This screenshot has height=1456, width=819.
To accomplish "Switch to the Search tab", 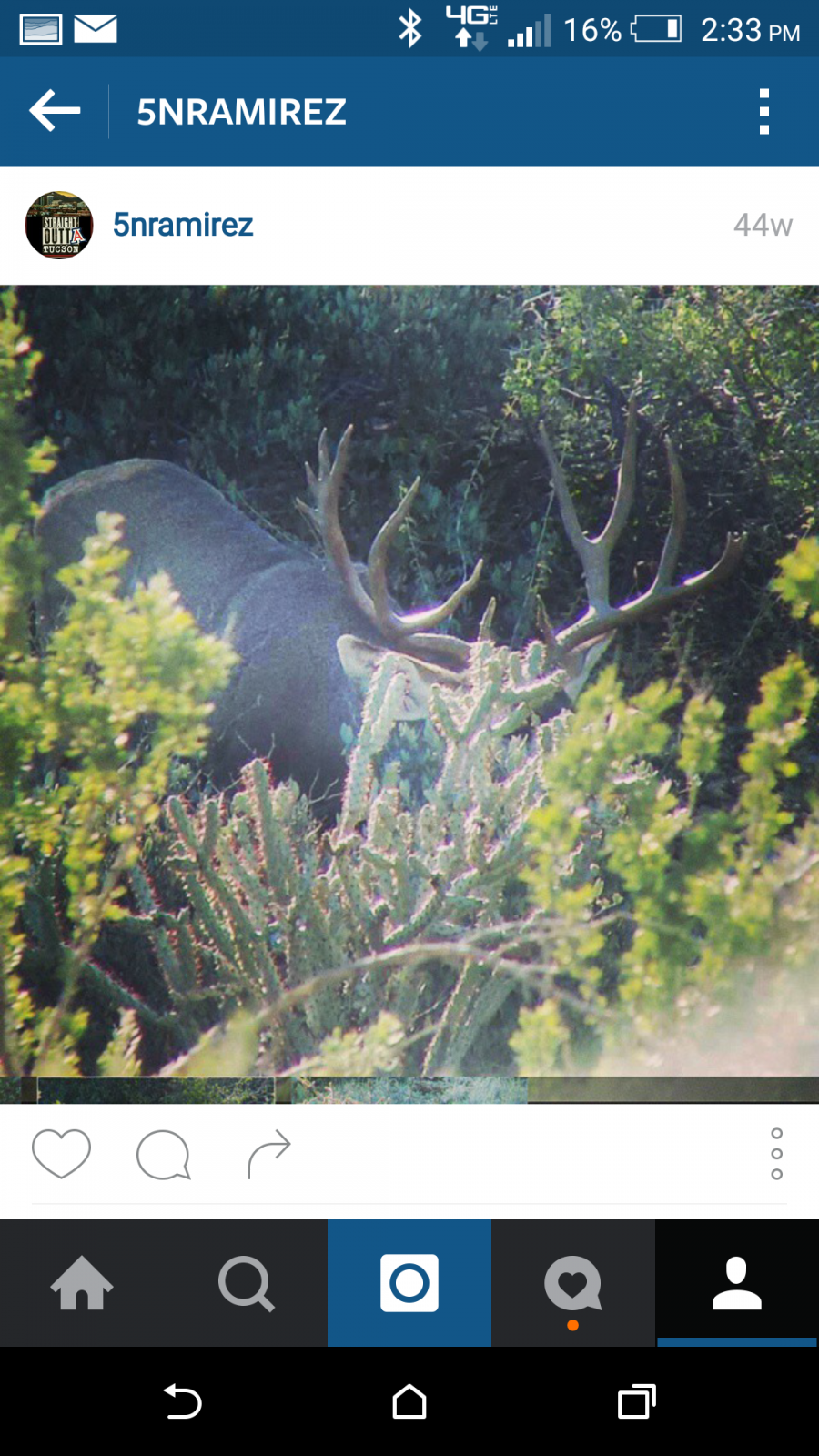I will coord(246,1283).
